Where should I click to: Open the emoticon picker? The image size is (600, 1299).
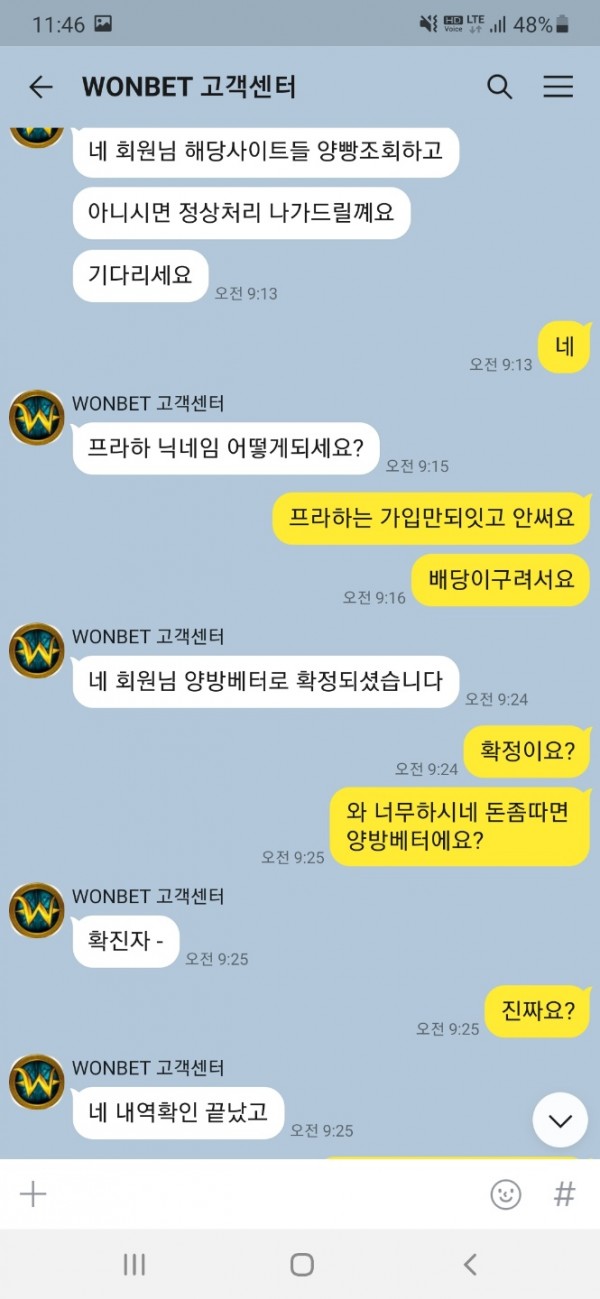click(506, 1193)
